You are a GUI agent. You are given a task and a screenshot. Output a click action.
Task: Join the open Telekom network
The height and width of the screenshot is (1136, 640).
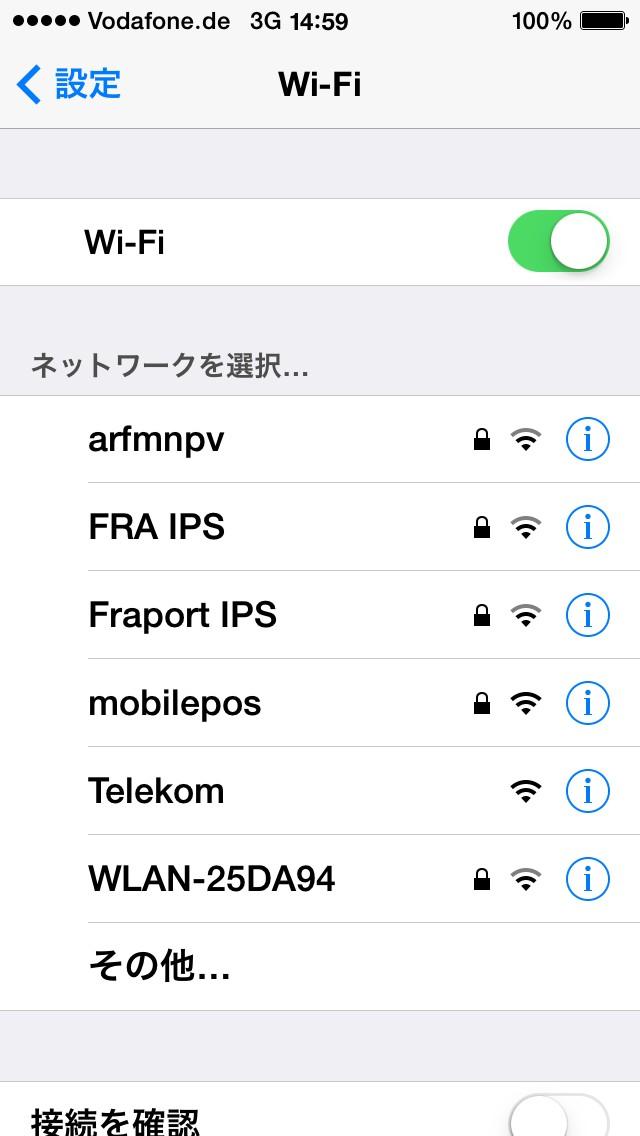pyautogui.click(x=320, y=790)
